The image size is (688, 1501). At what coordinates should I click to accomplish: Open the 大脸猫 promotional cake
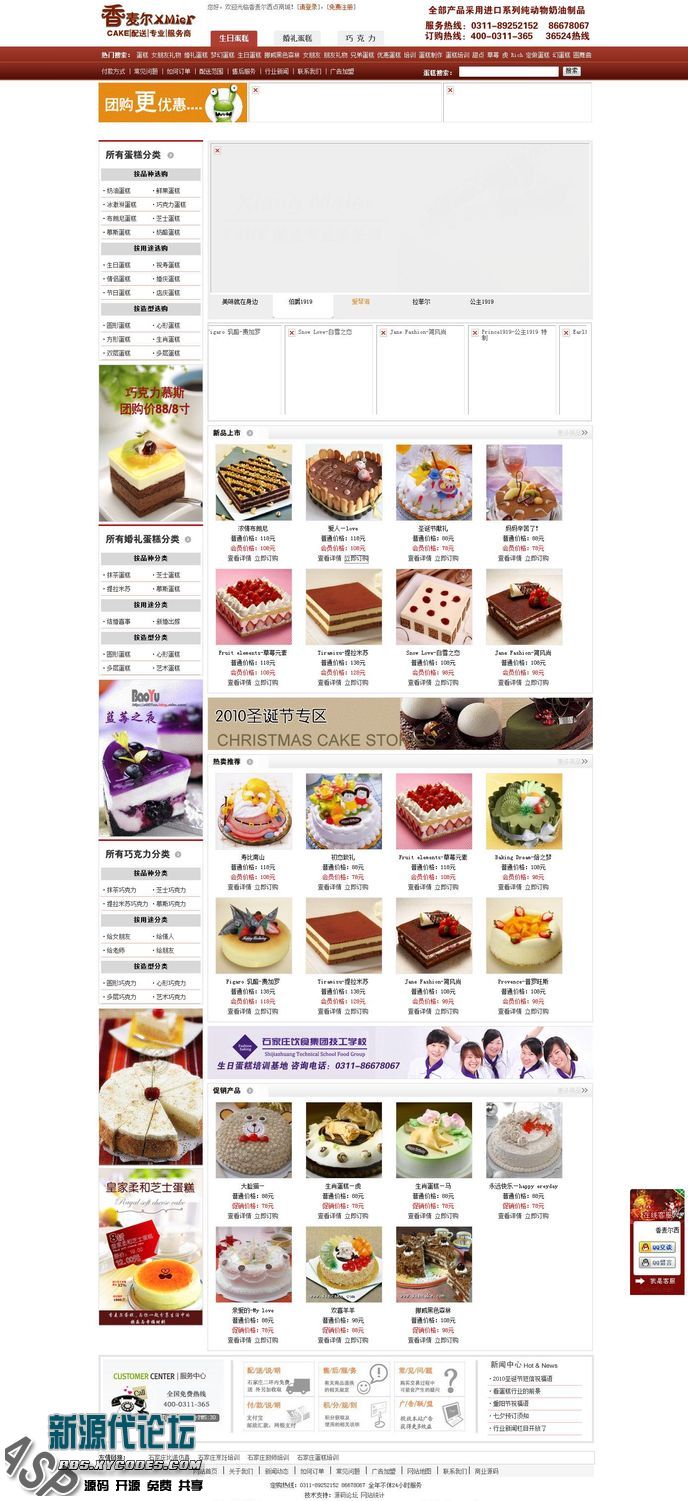pyautogui.click(x=253, y=1141)
